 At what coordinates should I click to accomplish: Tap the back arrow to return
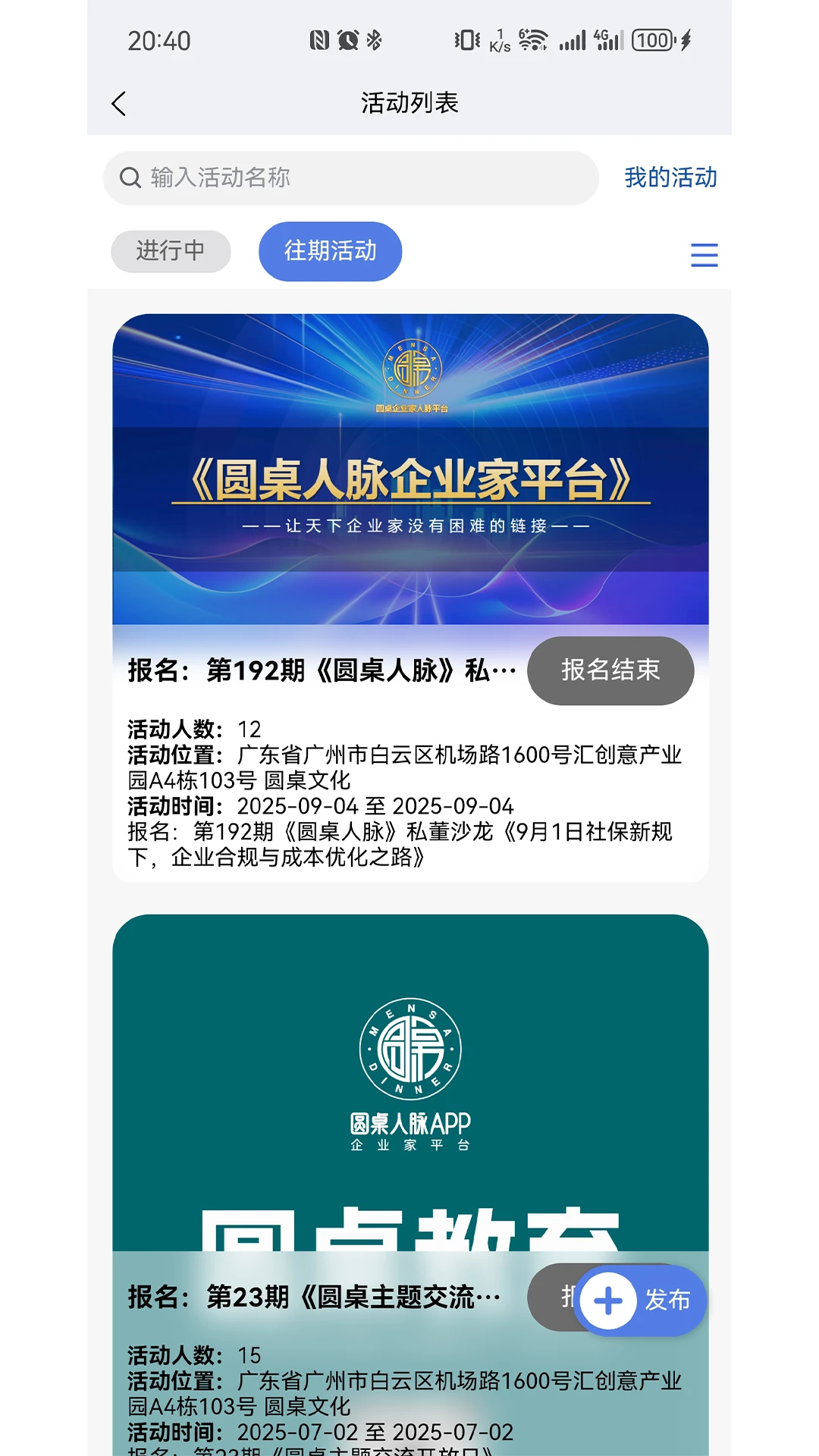pyautogui.click(x=118, y=102)
